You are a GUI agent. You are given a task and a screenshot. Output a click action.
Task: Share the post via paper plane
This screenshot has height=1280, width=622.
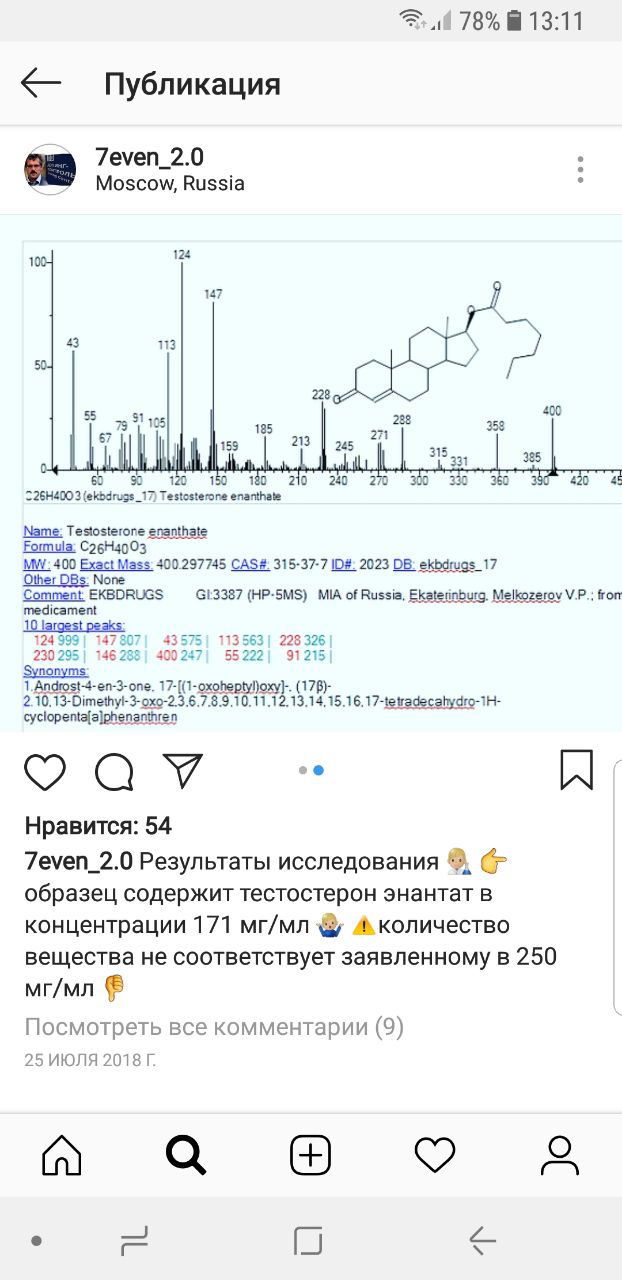tap(183, 770)
